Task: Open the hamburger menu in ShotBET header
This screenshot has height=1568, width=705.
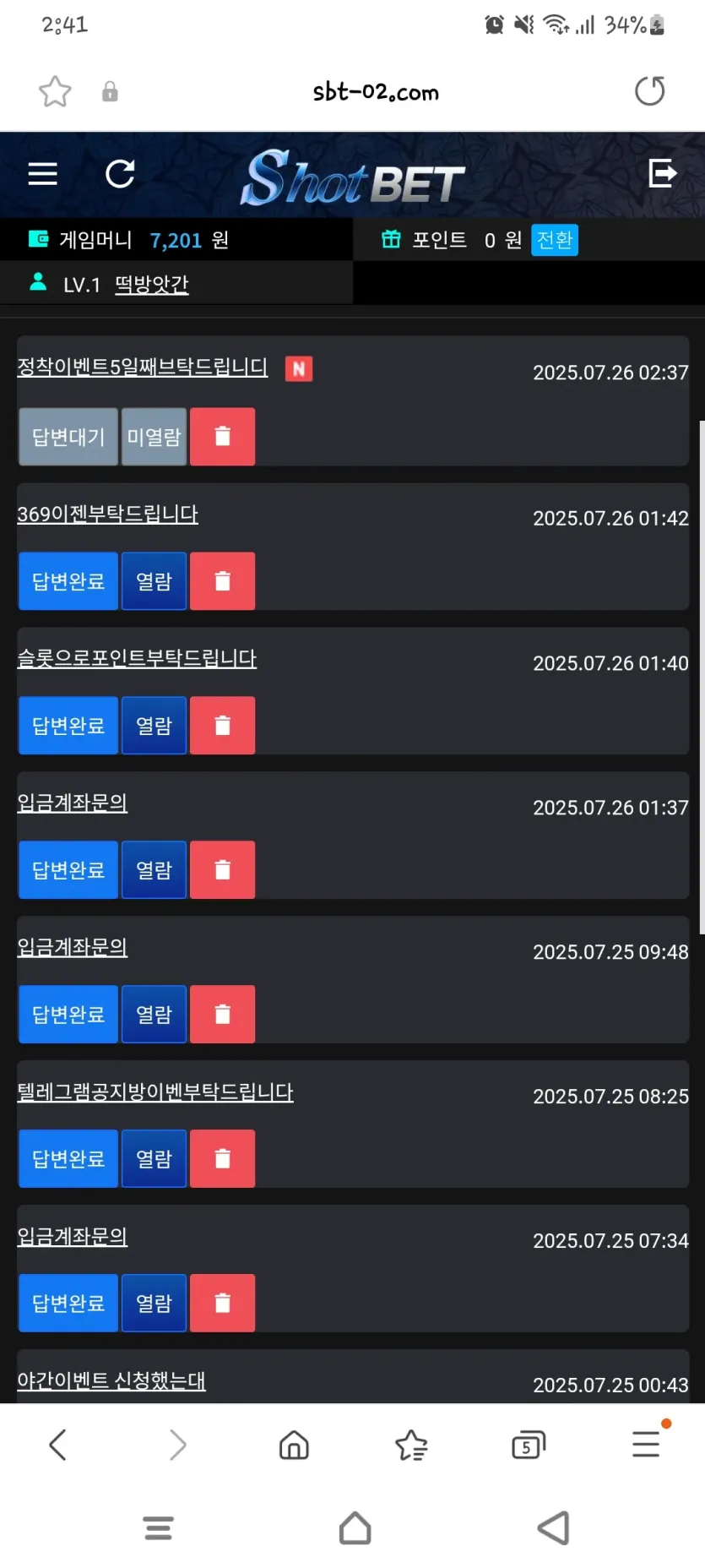Action: [42, 174]
